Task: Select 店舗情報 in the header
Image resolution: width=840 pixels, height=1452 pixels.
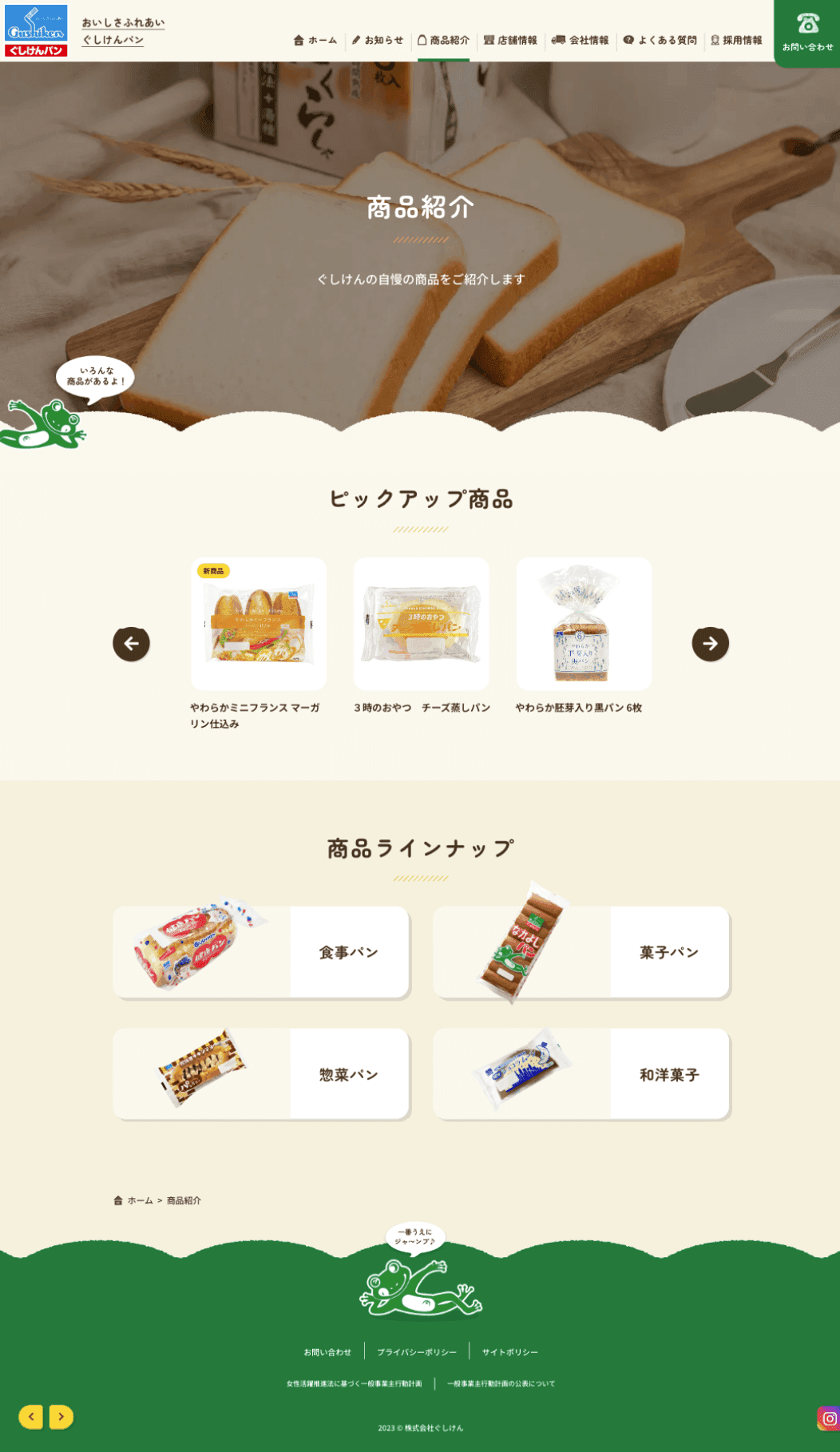Action: pos(510,40)
